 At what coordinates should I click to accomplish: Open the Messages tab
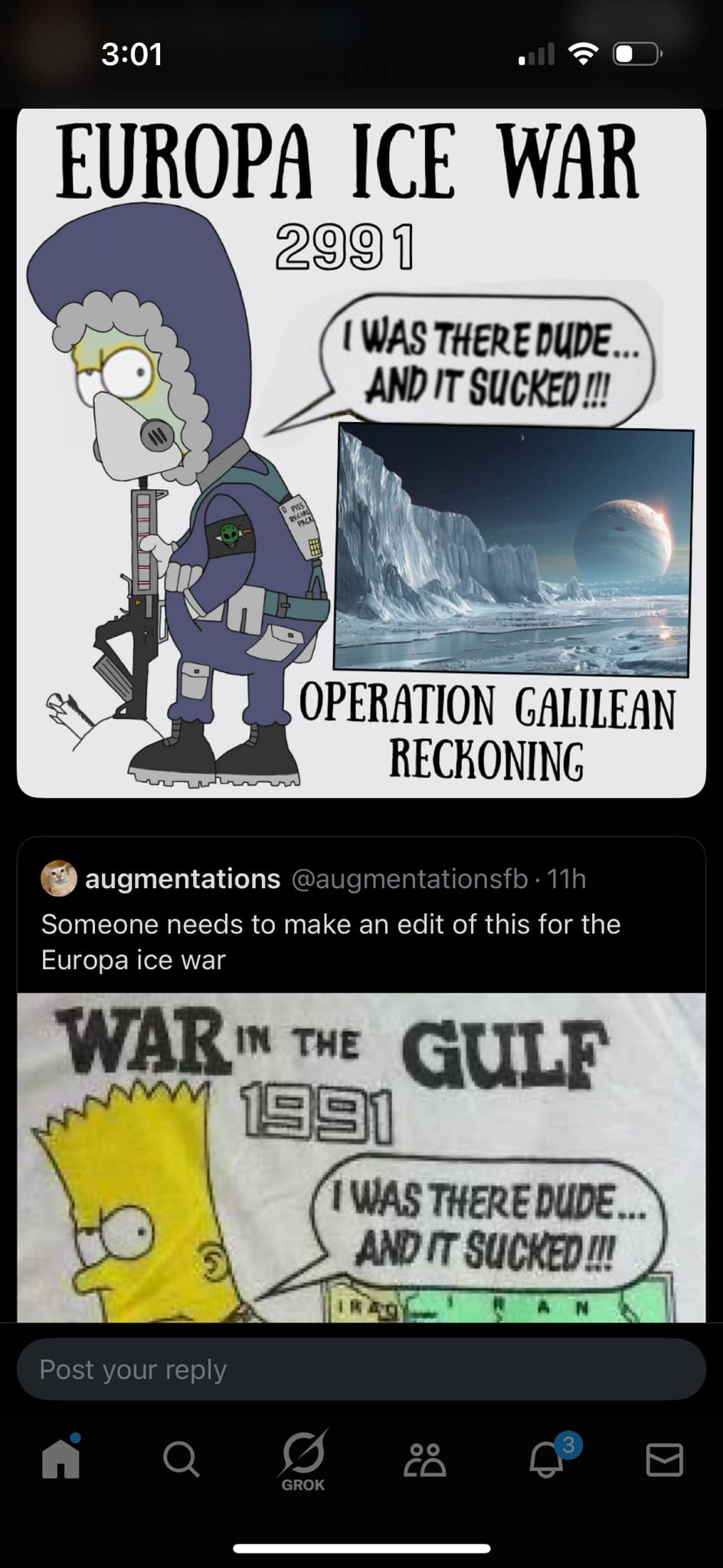(x=664, y=1459)
